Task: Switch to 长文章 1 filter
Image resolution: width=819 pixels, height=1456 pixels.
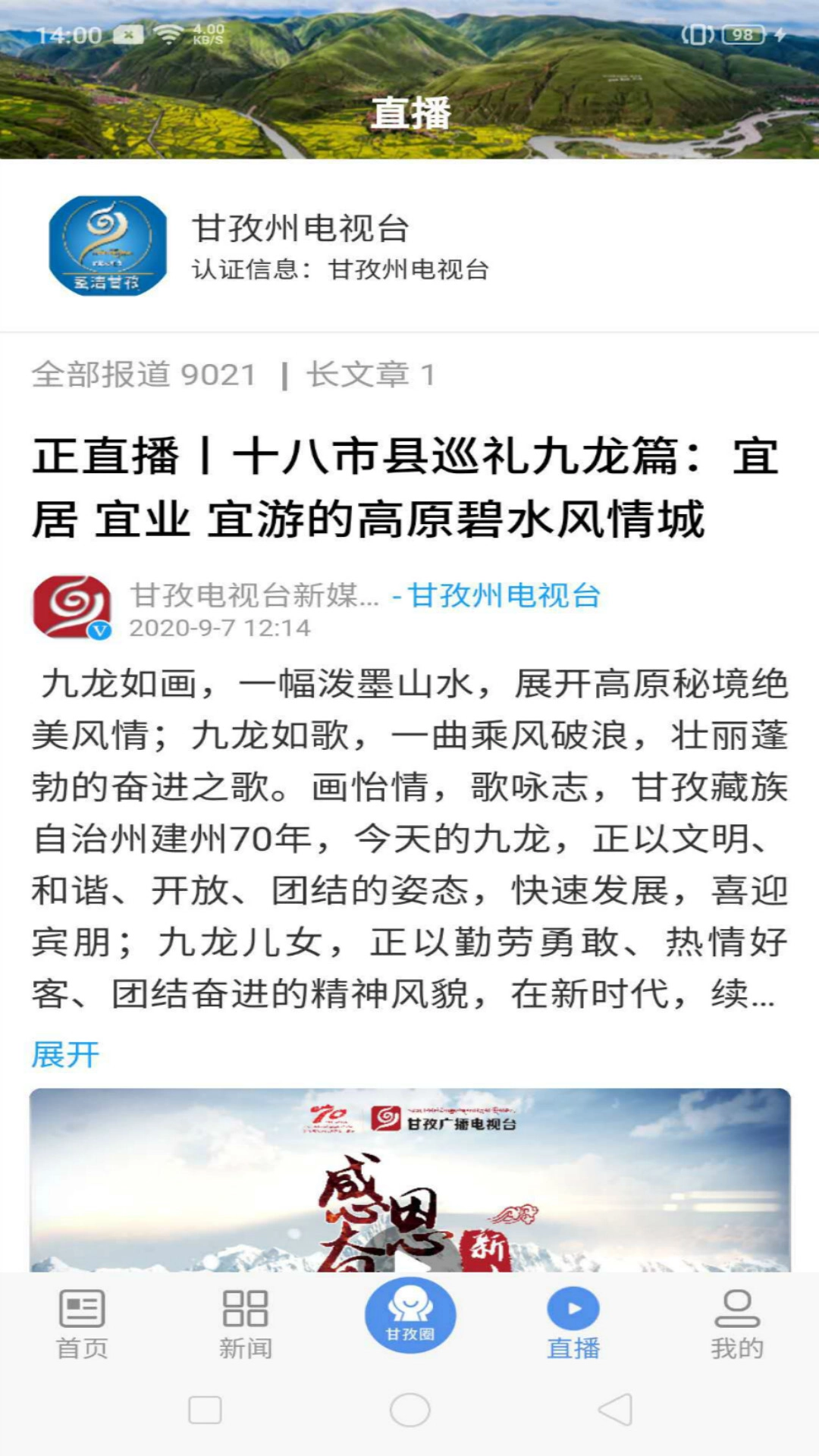Action: pyautogui.click(x=370, y=375)
